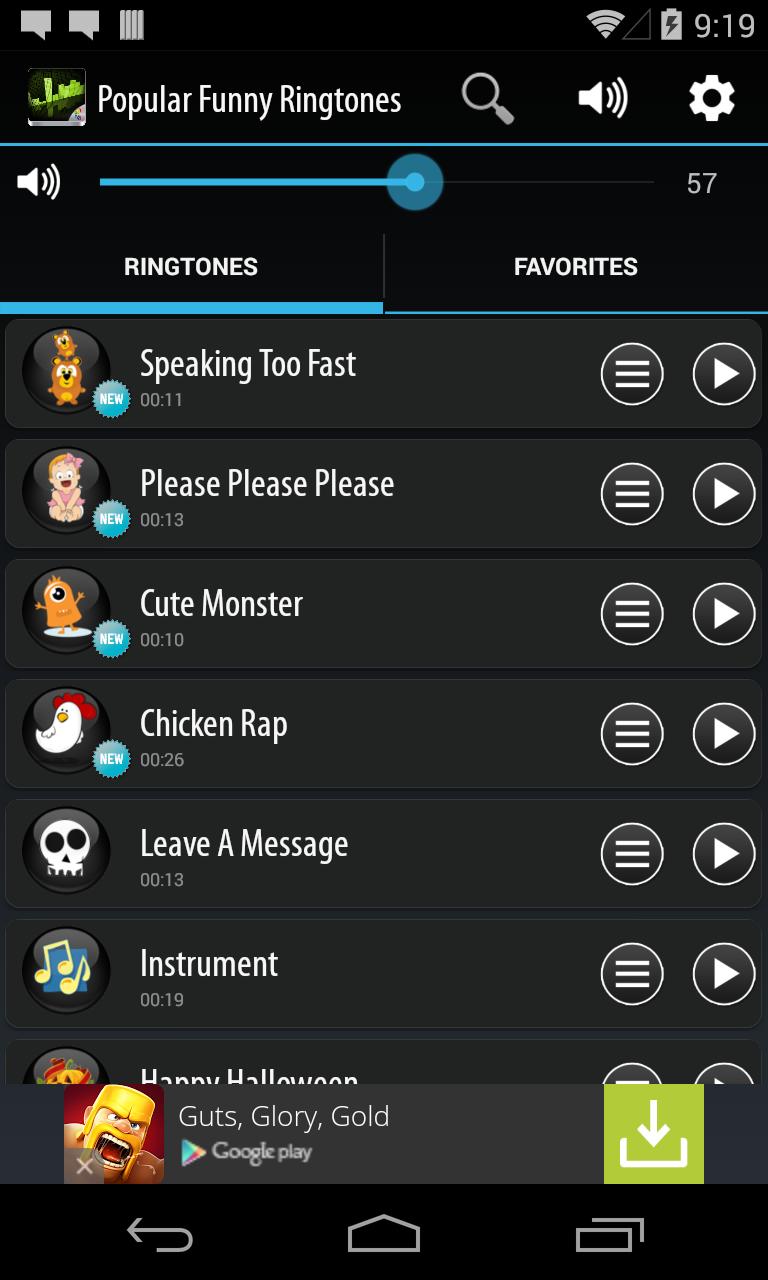The image size is (768, 1280).
Task: Dismiss the Clash of Clans ad banner
Action: point(84,1165)
